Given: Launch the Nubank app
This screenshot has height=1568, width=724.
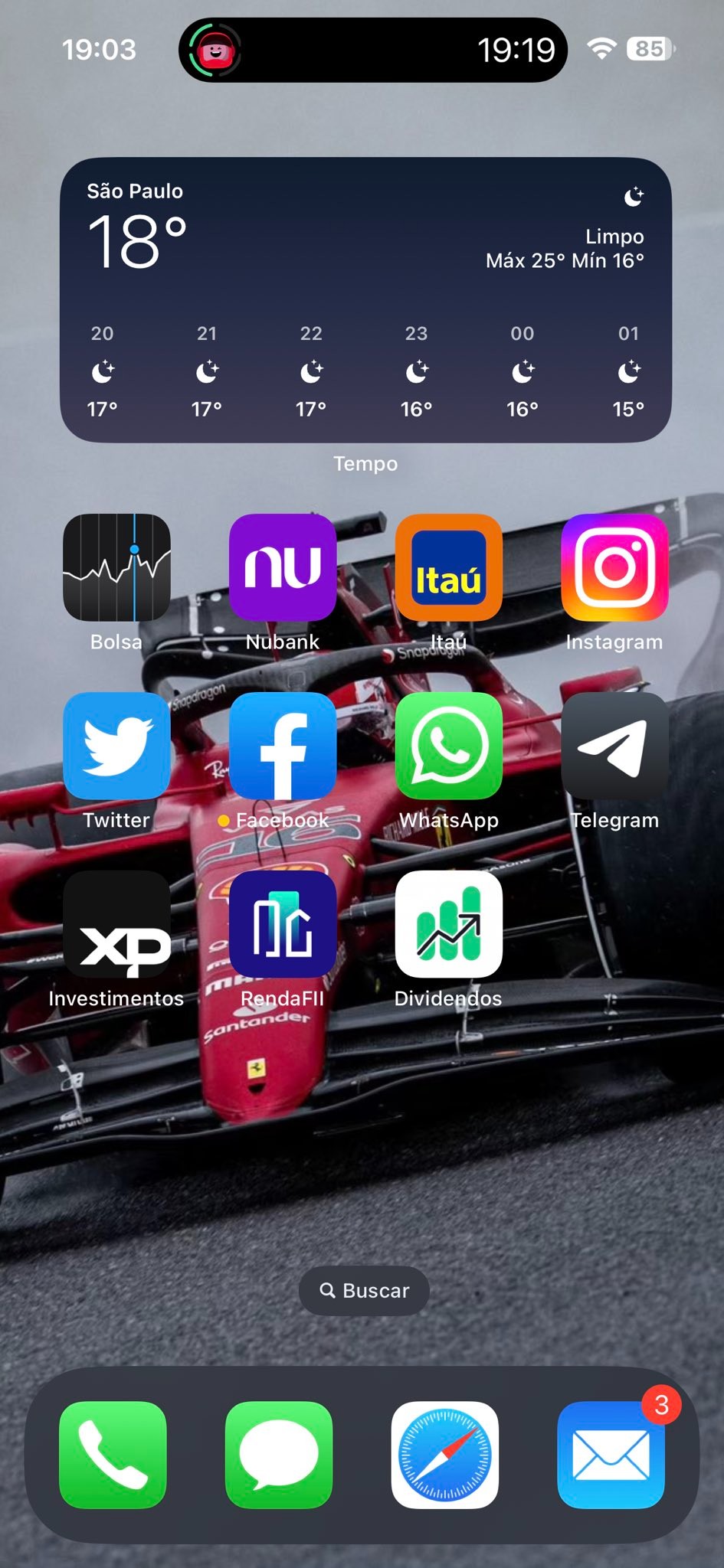Looking at the screenshot, I should click(283, 567).
